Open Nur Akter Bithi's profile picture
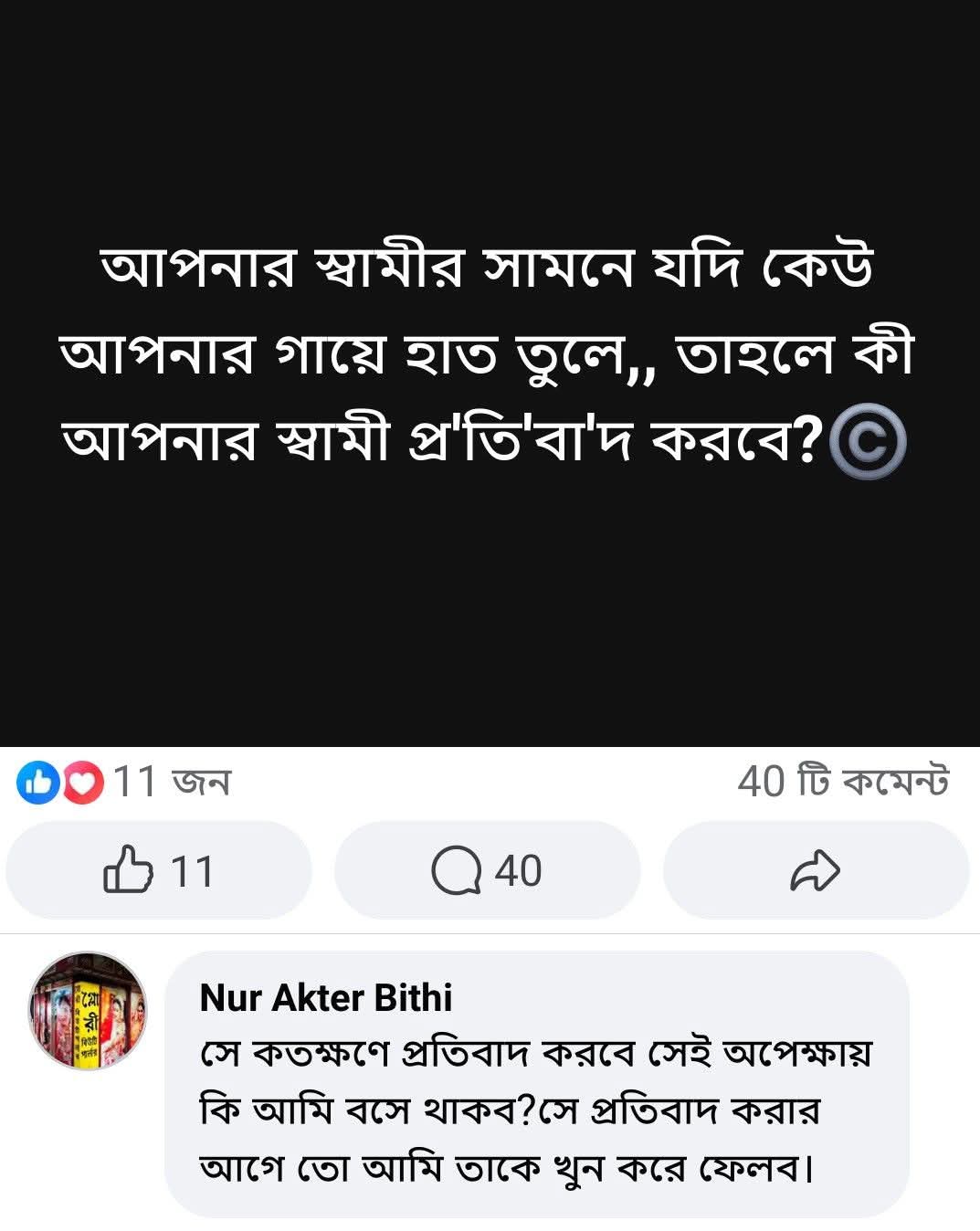Viewport: 980px width, 1231px height. 88,1010
